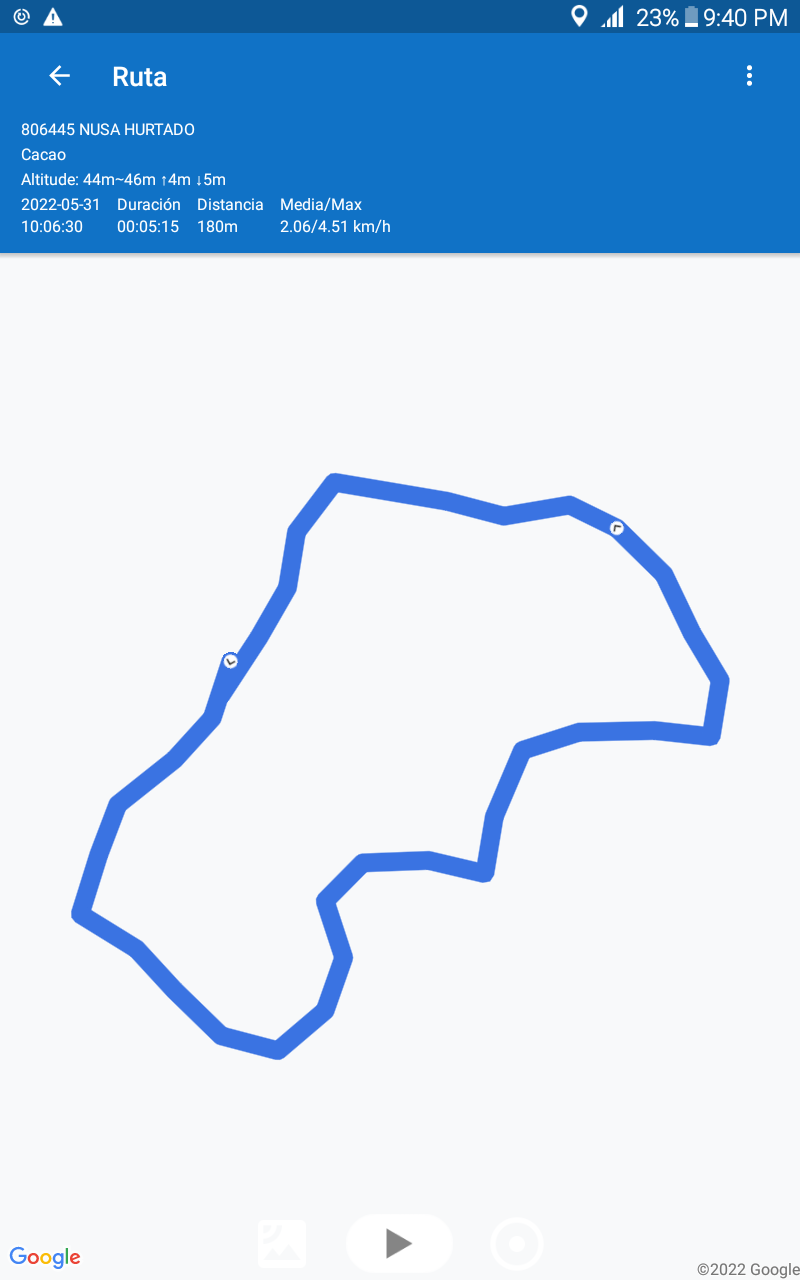
Task: Open the overflow menu
Action: 749,76
